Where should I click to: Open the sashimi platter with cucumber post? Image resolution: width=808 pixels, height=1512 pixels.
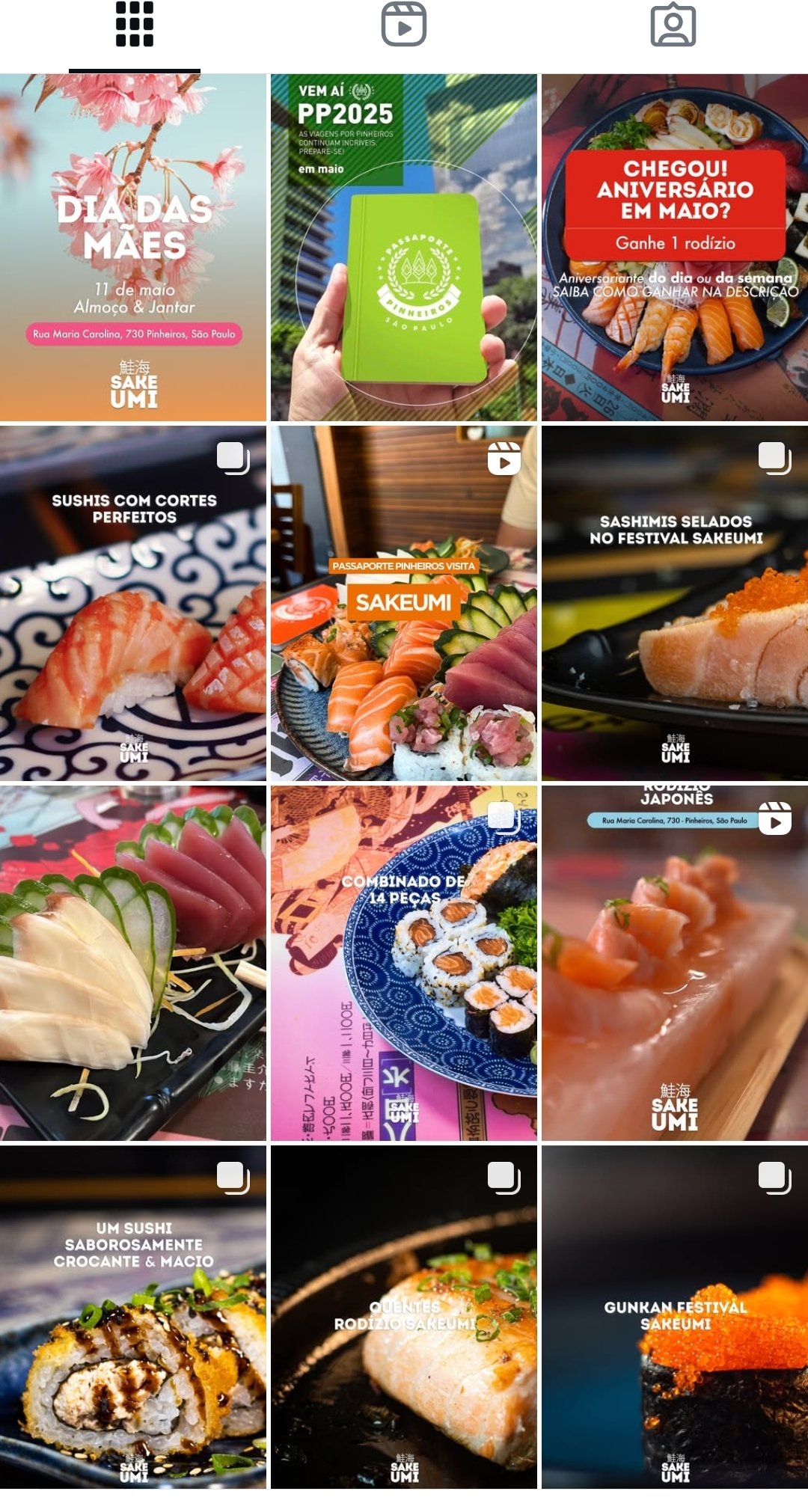point(133,963)
